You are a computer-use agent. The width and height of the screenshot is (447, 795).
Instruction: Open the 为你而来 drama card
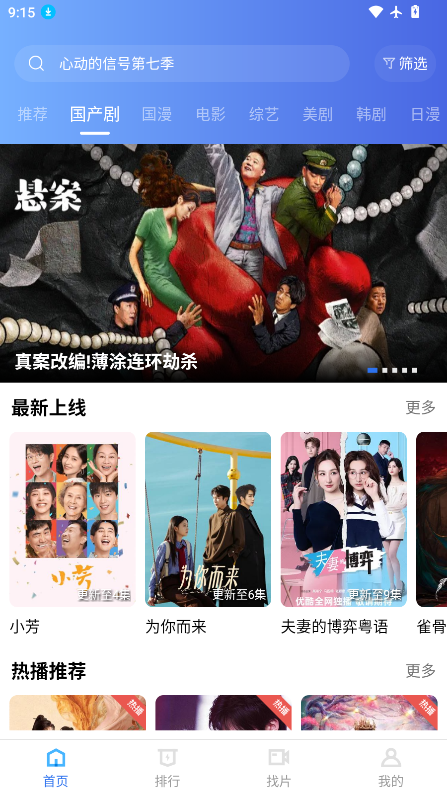point(208,533)
